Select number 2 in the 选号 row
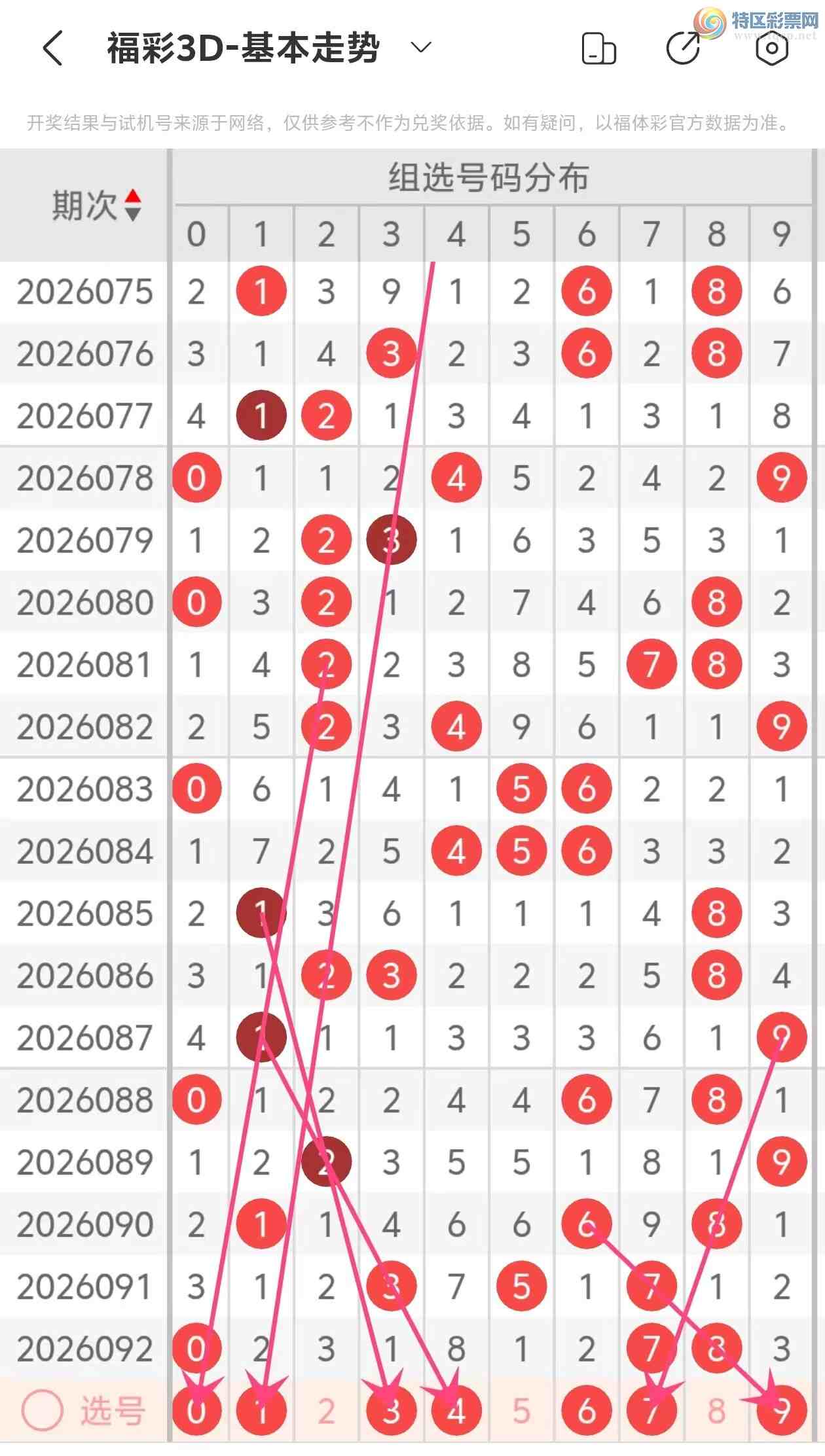The image size is (825, 1456). pyautogui.click(x=326, y=1411)
